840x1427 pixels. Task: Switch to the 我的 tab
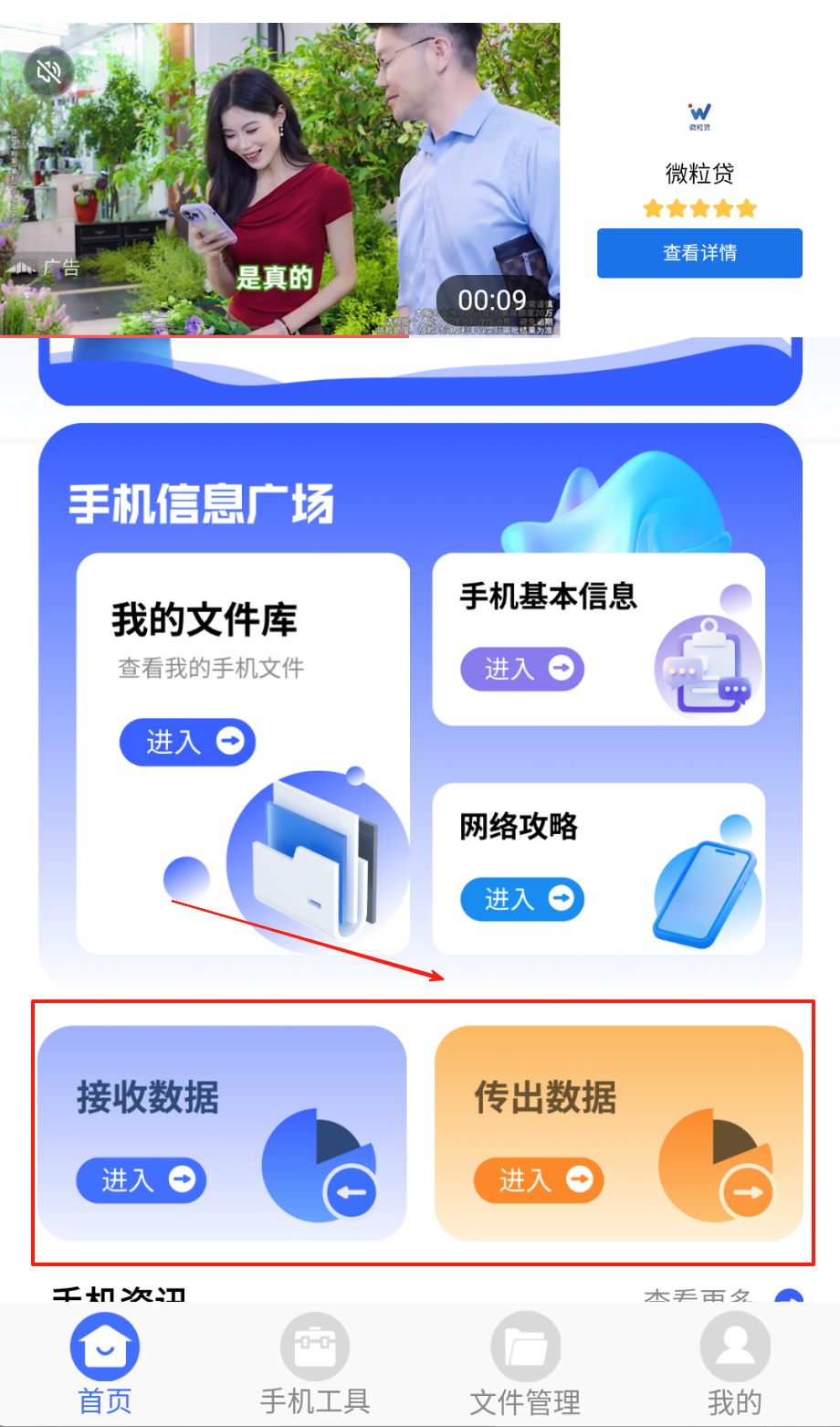coord(734,1365)
